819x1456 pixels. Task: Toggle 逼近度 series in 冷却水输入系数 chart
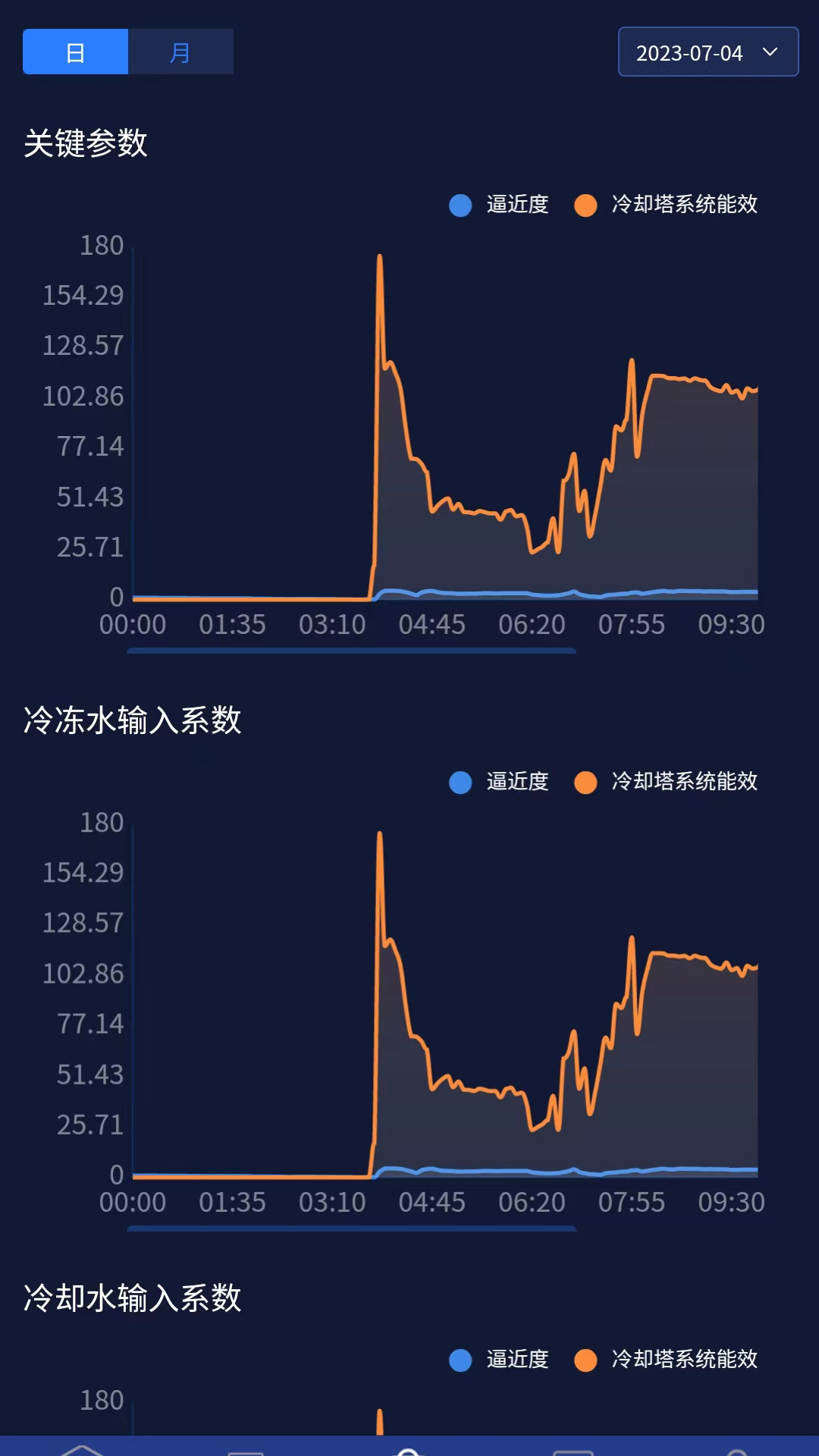(x=499, y=1360)
